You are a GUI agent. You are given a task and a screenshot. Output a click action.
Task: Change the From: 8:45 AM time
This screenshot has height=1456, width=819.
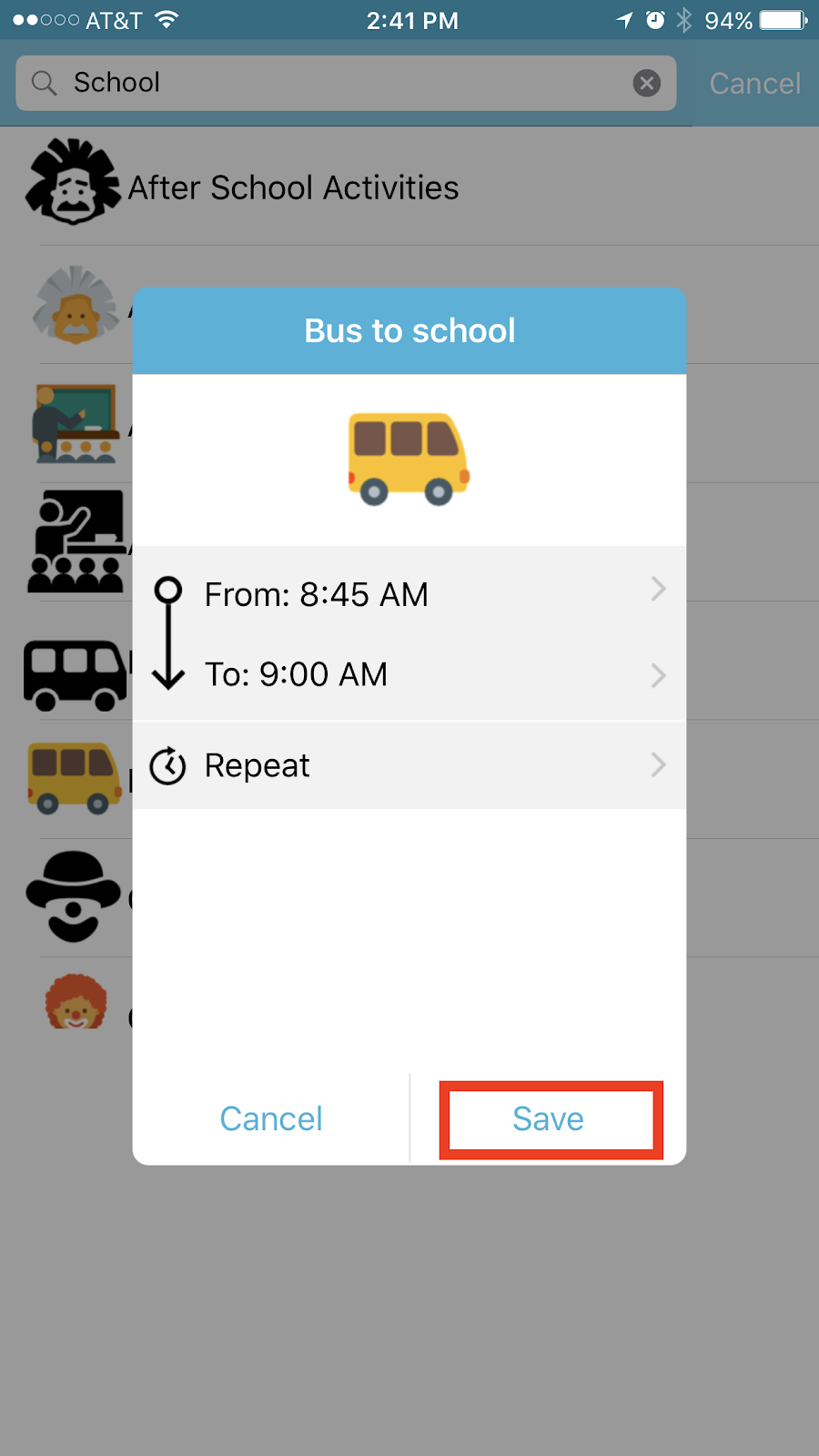[409, 594]
